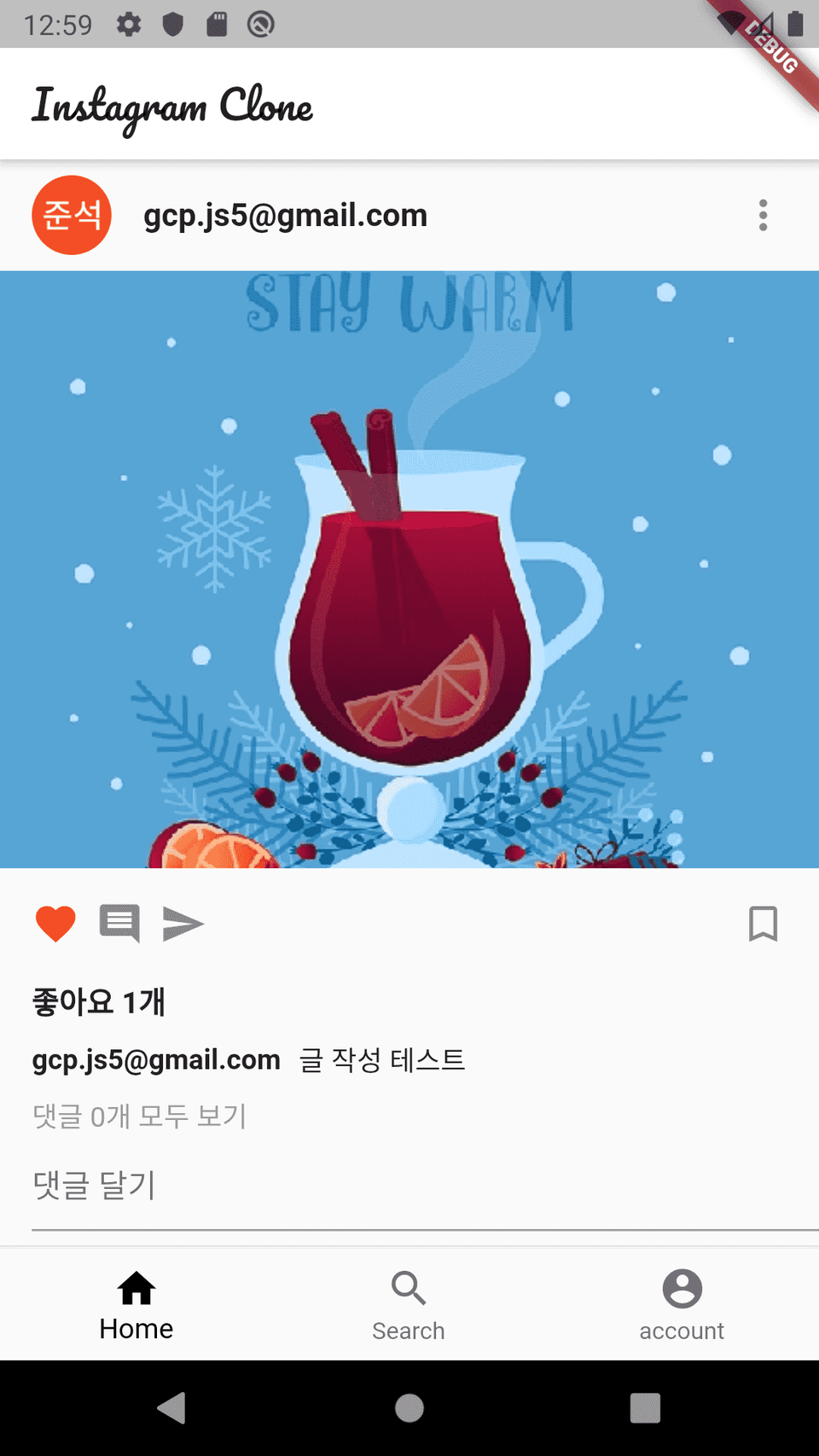
Task: Switch to the Search tab
Action: tap(409, 1305)
